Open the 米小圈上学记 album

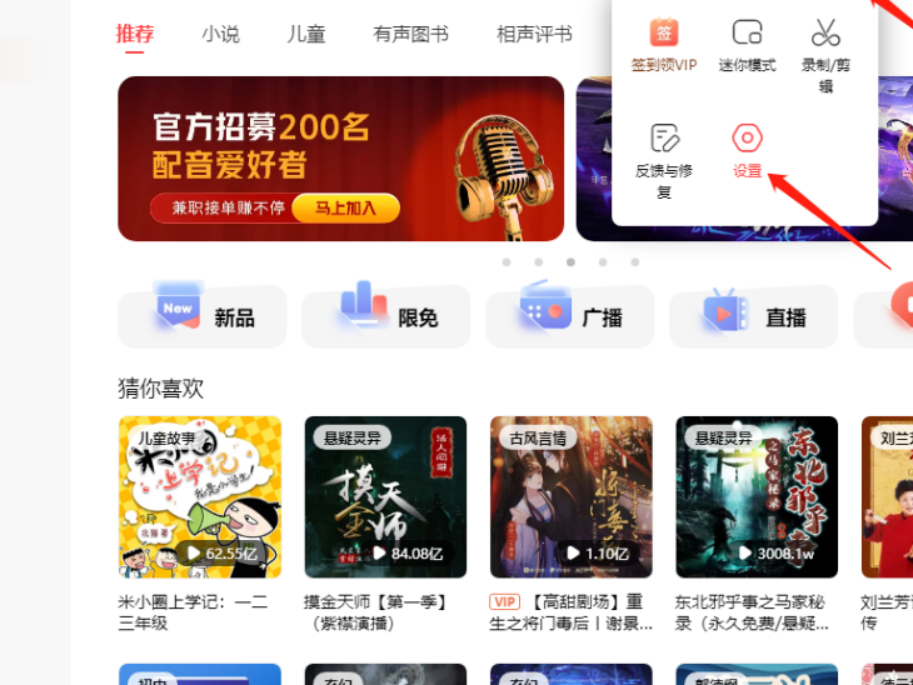pos(200,497)
